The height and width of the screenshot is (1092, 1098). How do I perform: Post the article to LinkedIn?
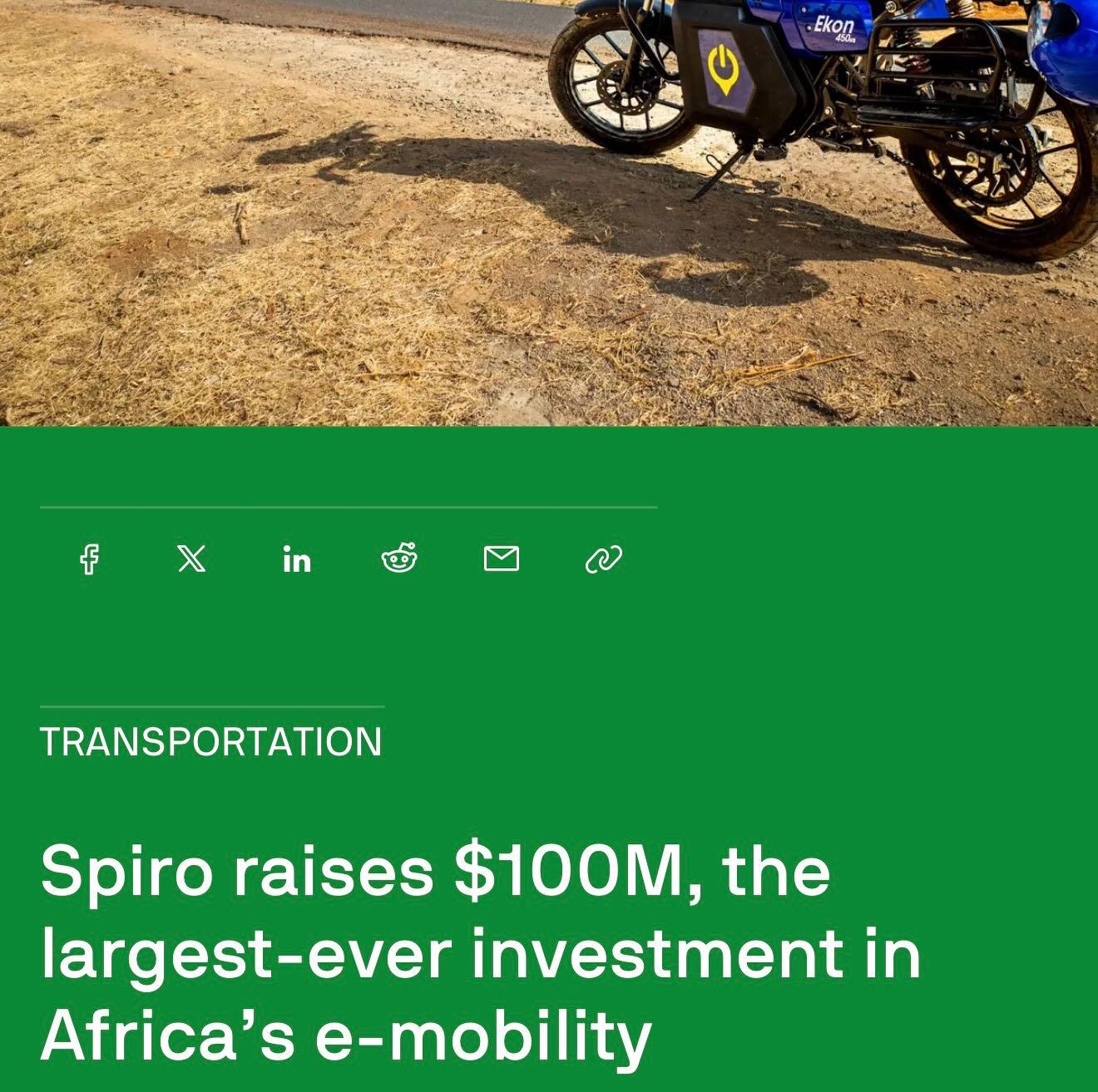pos(296,560)
